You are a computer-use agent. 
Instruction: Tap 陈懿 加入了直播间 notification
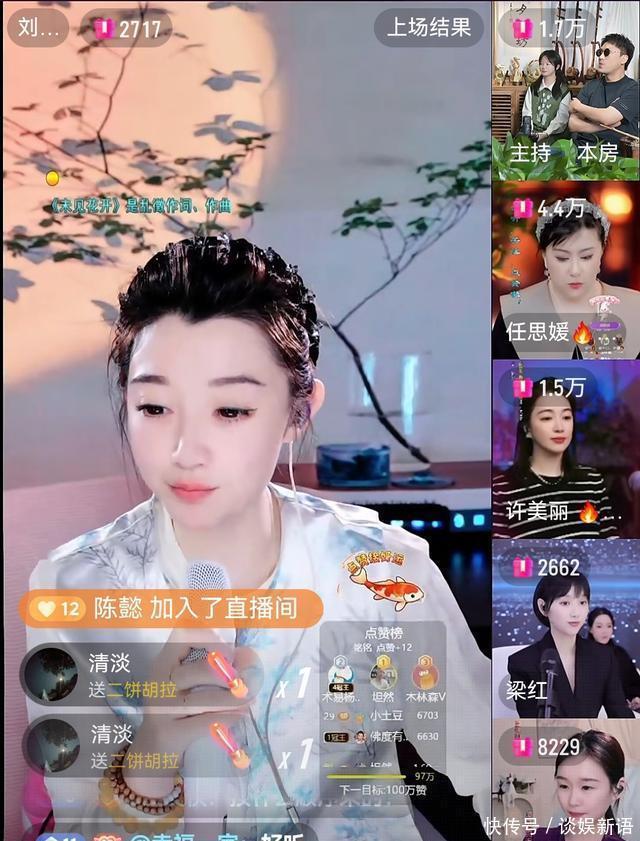click(x=170, y=608)
